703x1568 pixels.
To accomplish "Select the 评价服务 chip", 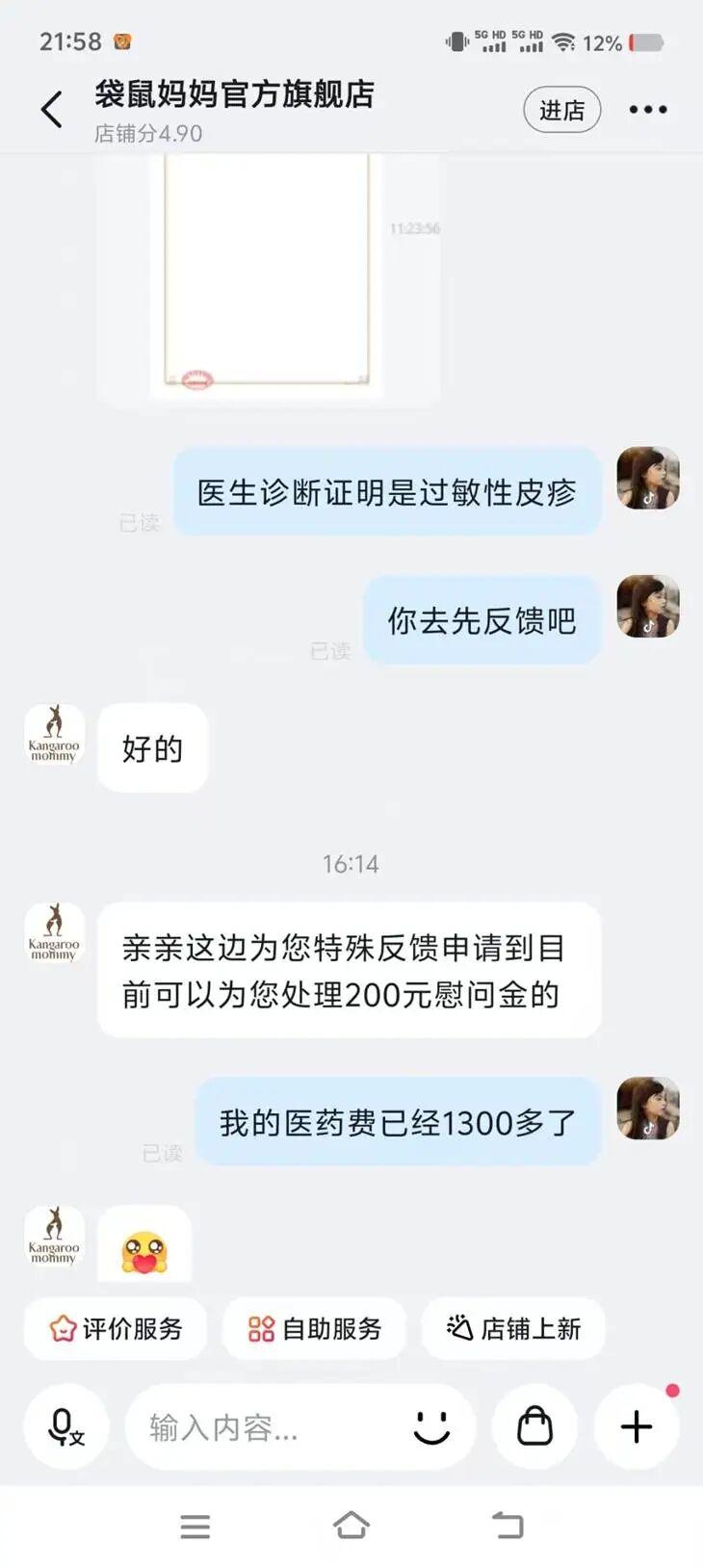I will [x=116, y=1329].
